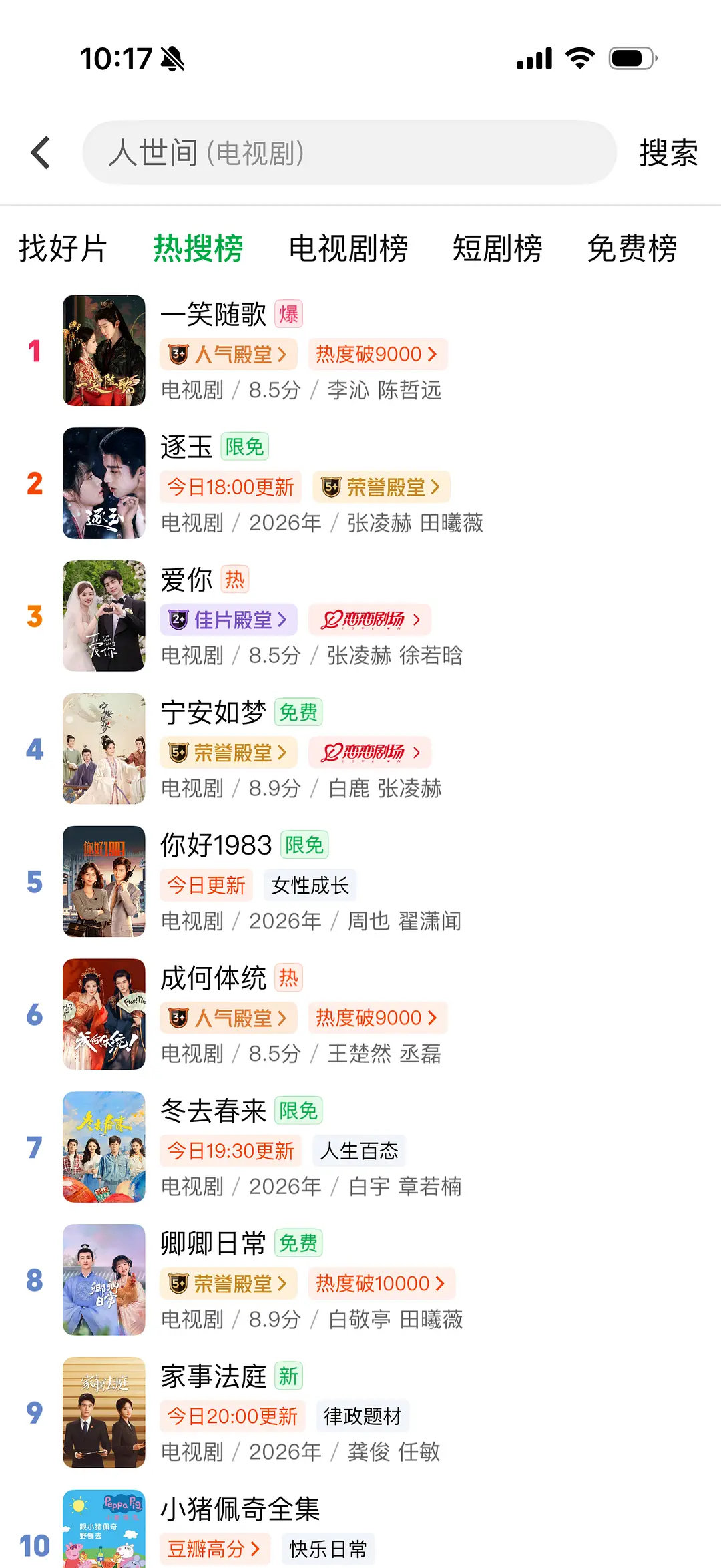Open the 荣誉殿堂 badge for 卿卿日常
The image size is (721, 1568).
coord(228,1283)
